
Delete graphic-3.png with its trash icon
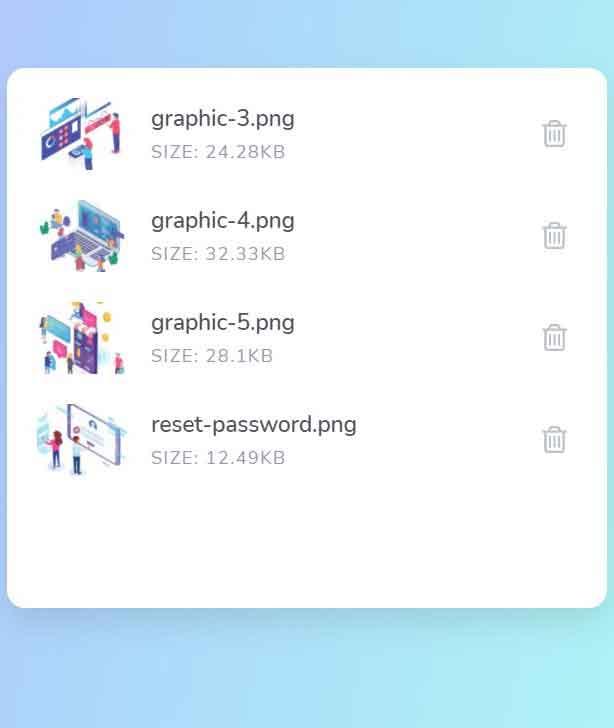pyautogui.click(x=554, y=134)
